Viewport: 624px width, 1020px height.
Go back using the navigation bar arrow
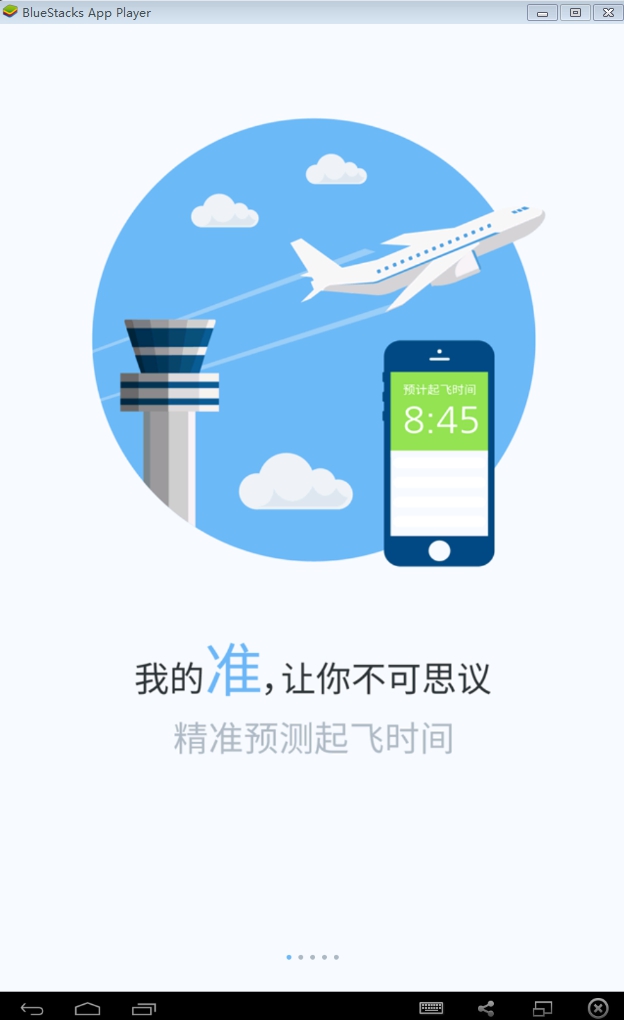[32, 1008]
